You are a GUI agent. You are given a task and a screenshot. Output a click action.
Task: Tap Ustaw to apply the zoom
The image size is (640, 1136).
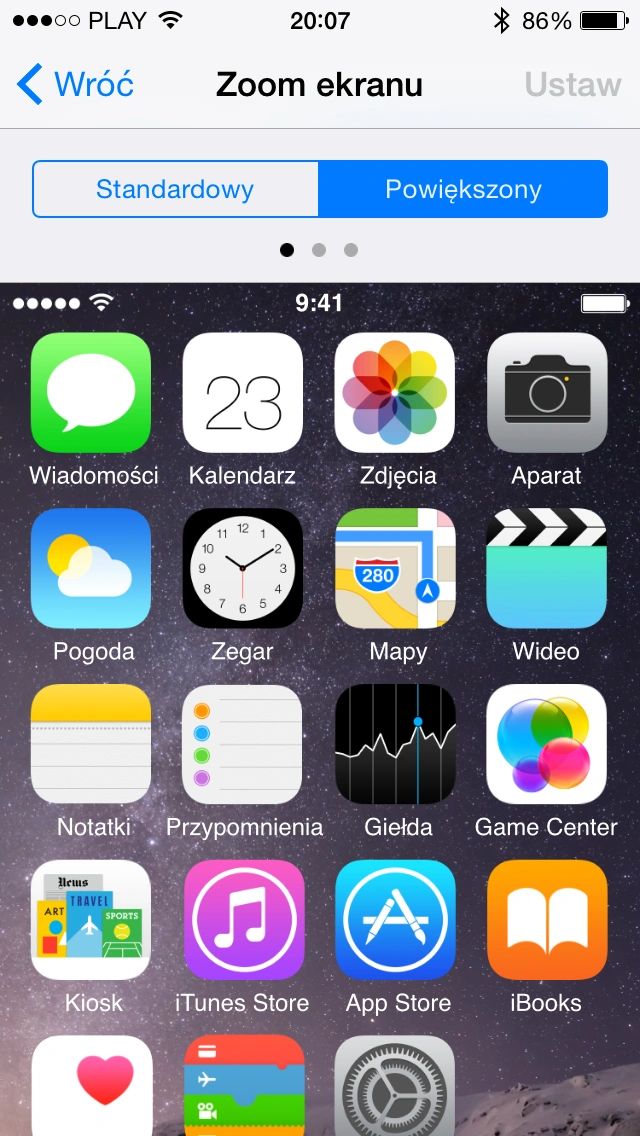tap(573, 85)
